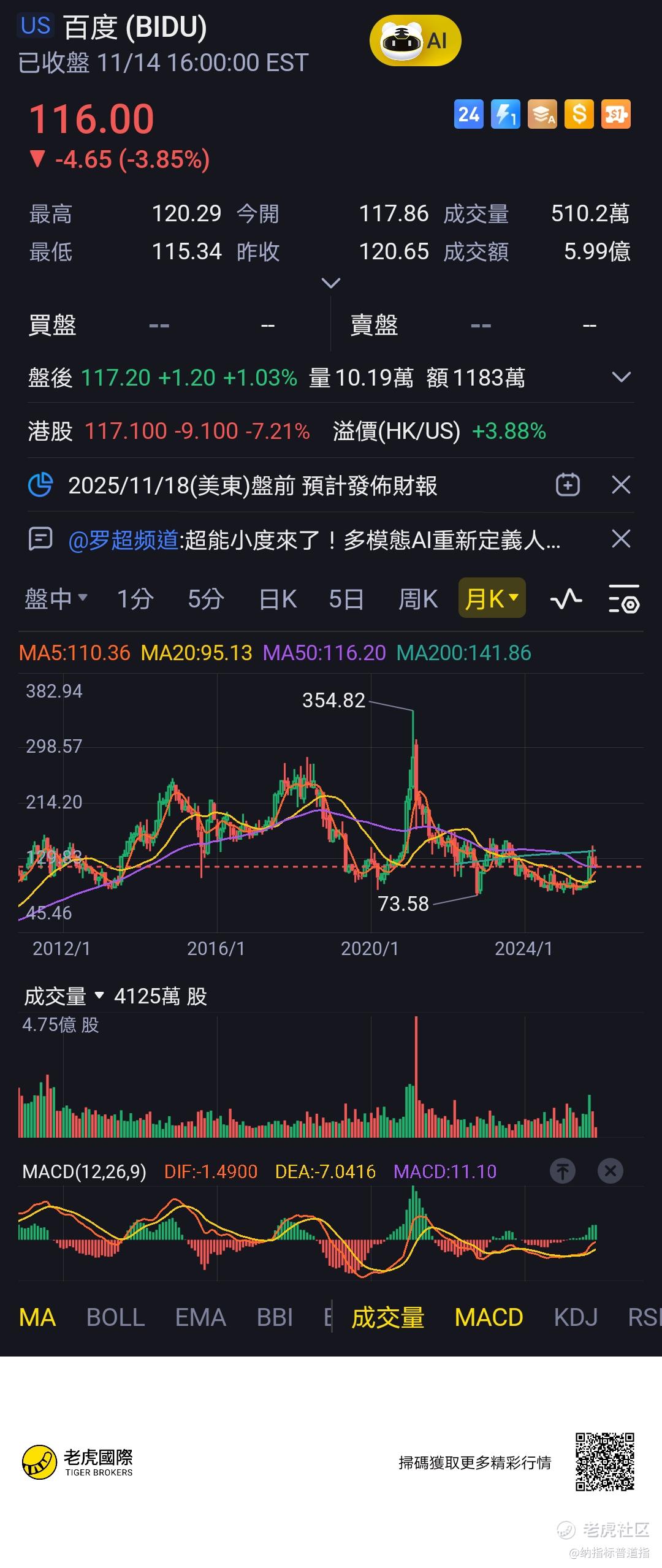Viewport: 662px width, 1568px height.
Task: Expand the quote details chevron
Action: (x=330, y=283)
